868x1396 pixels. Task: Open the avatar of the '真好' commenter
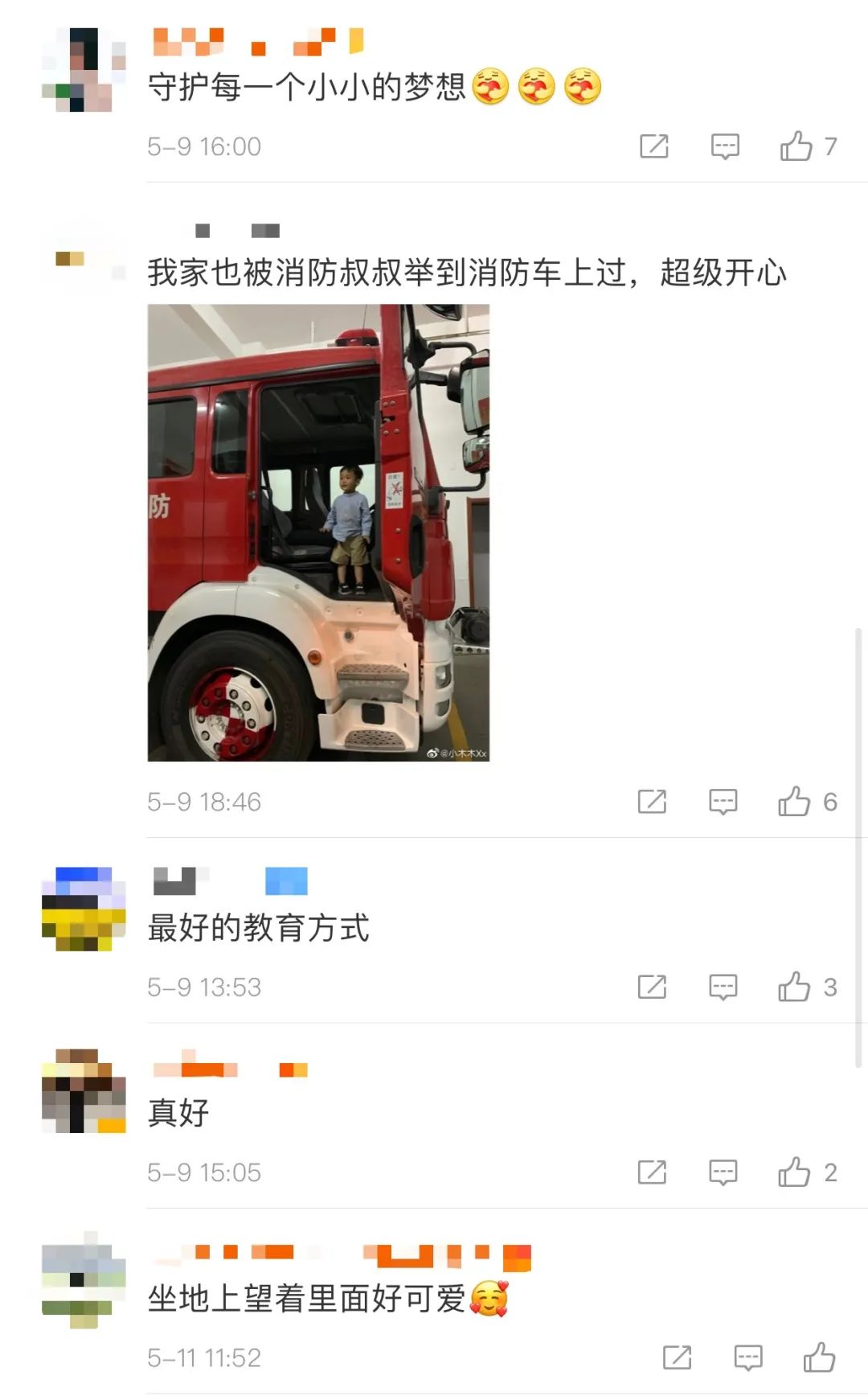(x=84, y=1090)
